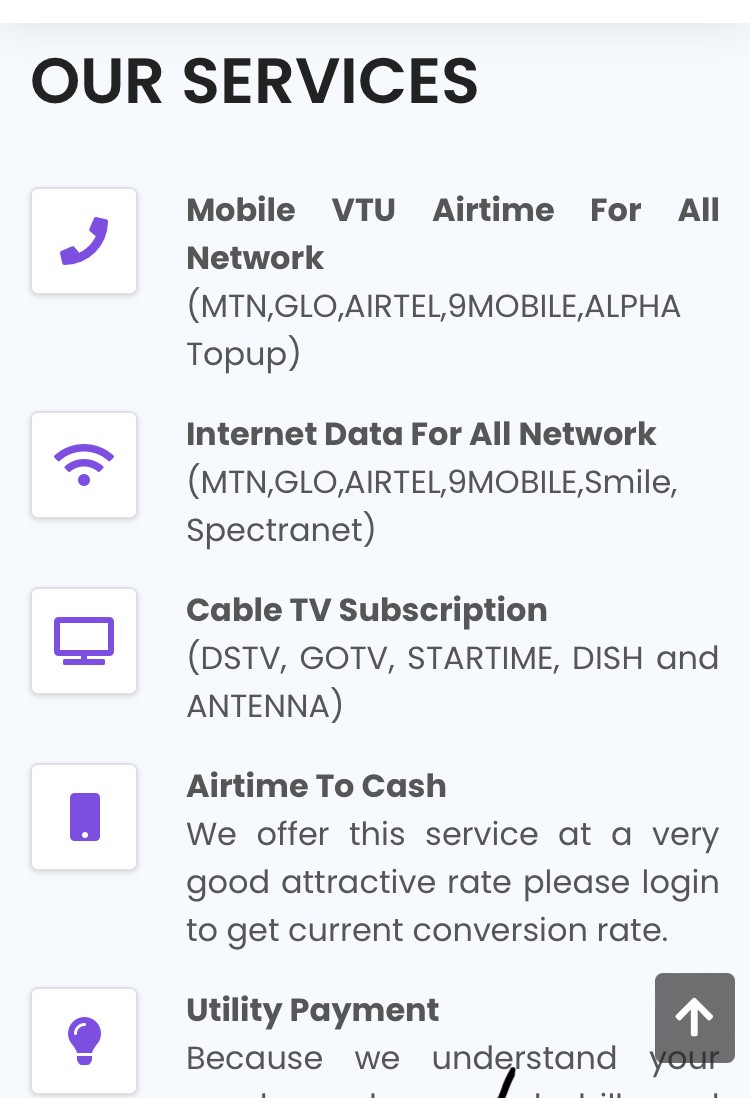Select the Airtime To Cash heading
Viewport: 750px width, 1098px height.
click(316, 786)
